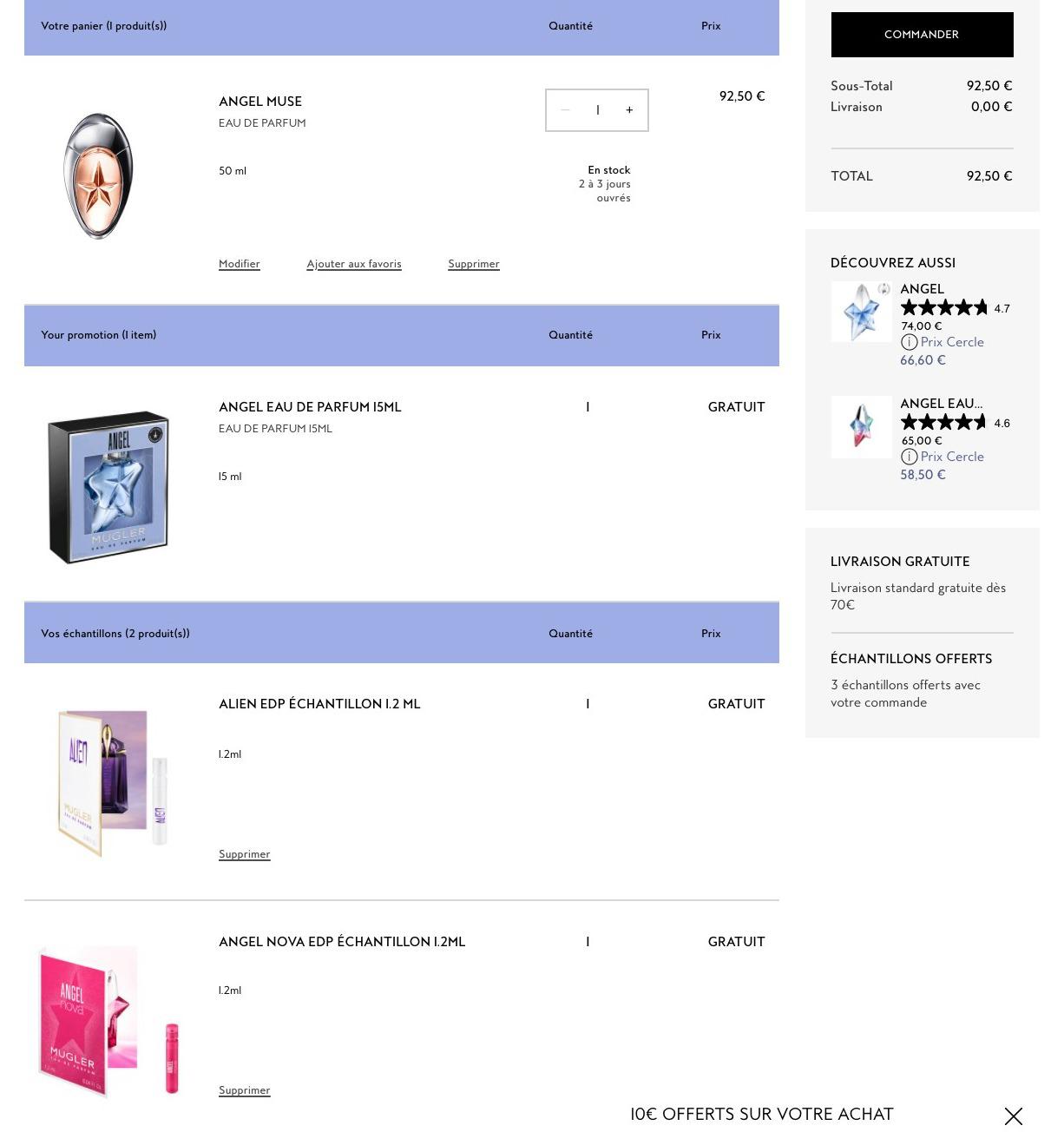Add Angel Muse to favorites
The image size is (1064, 1132).
pyautogui.click(x=354, y=264)
